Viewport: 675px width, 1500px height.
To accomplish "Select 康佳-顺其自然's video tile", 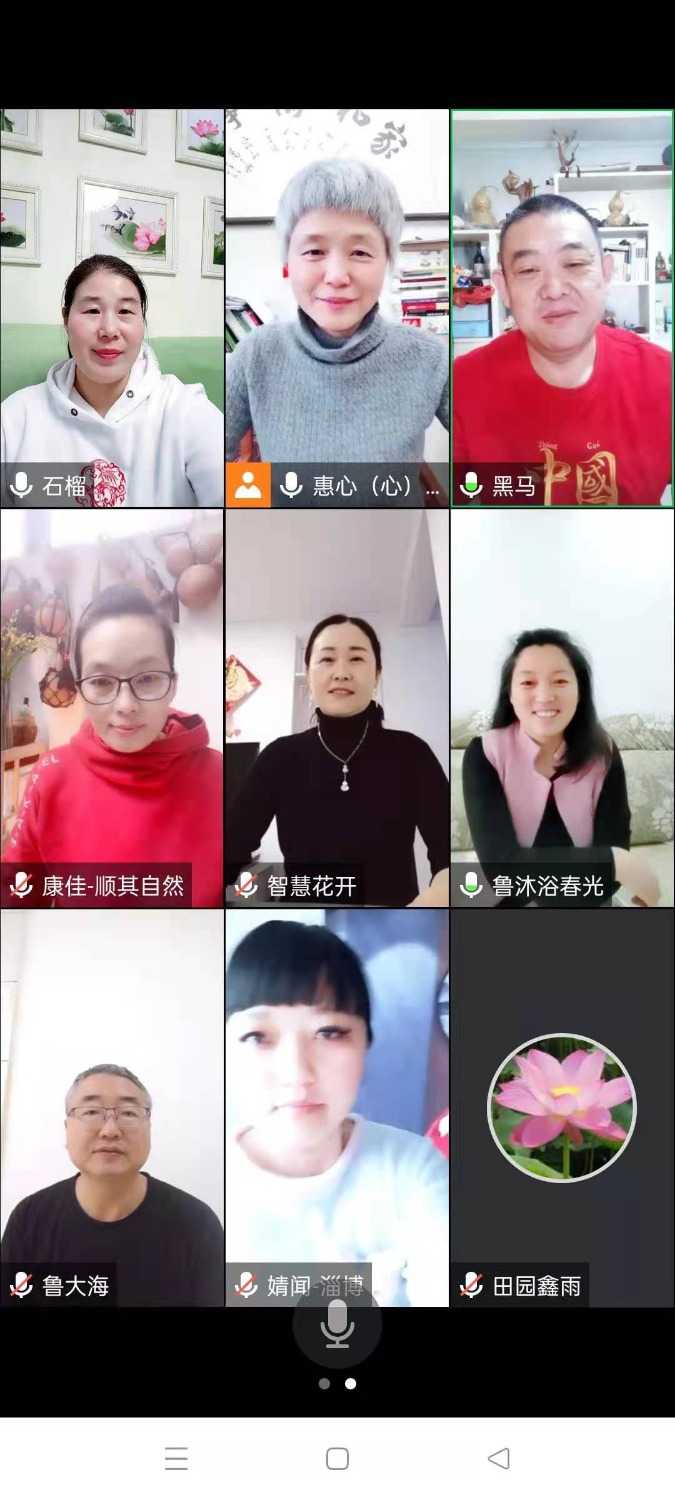I will click(112, 708).
